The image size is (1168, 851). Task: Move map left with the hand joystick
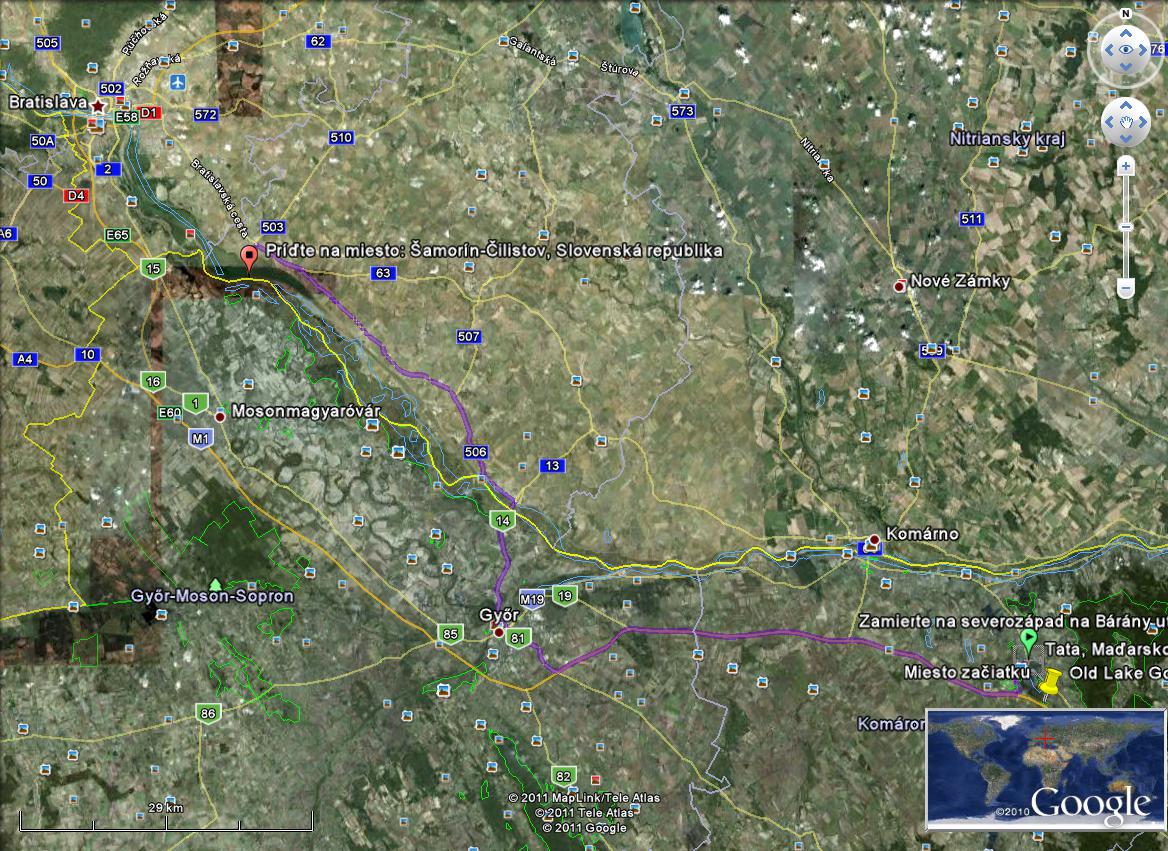point(1109,123)
